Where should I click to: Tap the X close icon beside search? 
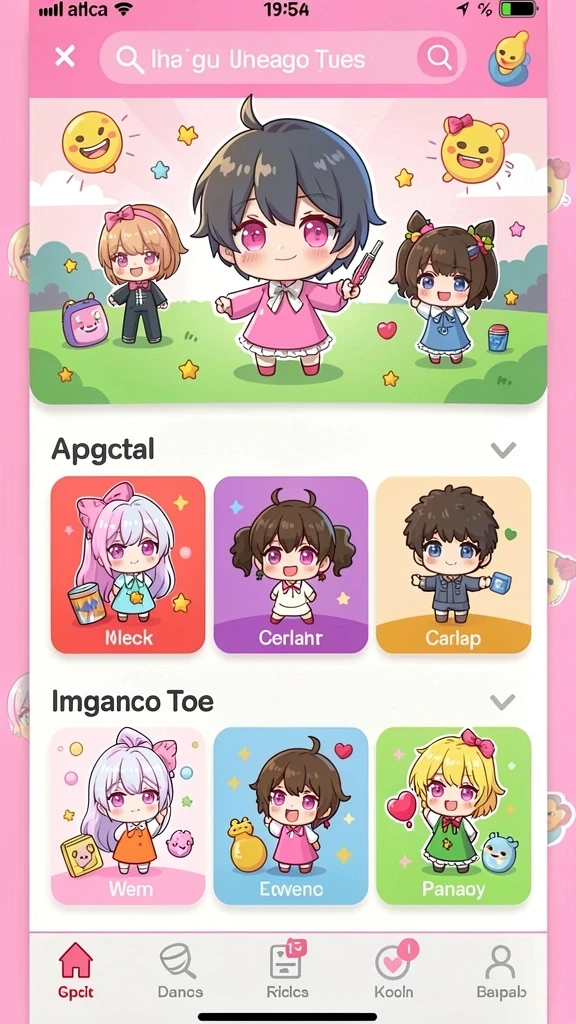tap(65, 57)
